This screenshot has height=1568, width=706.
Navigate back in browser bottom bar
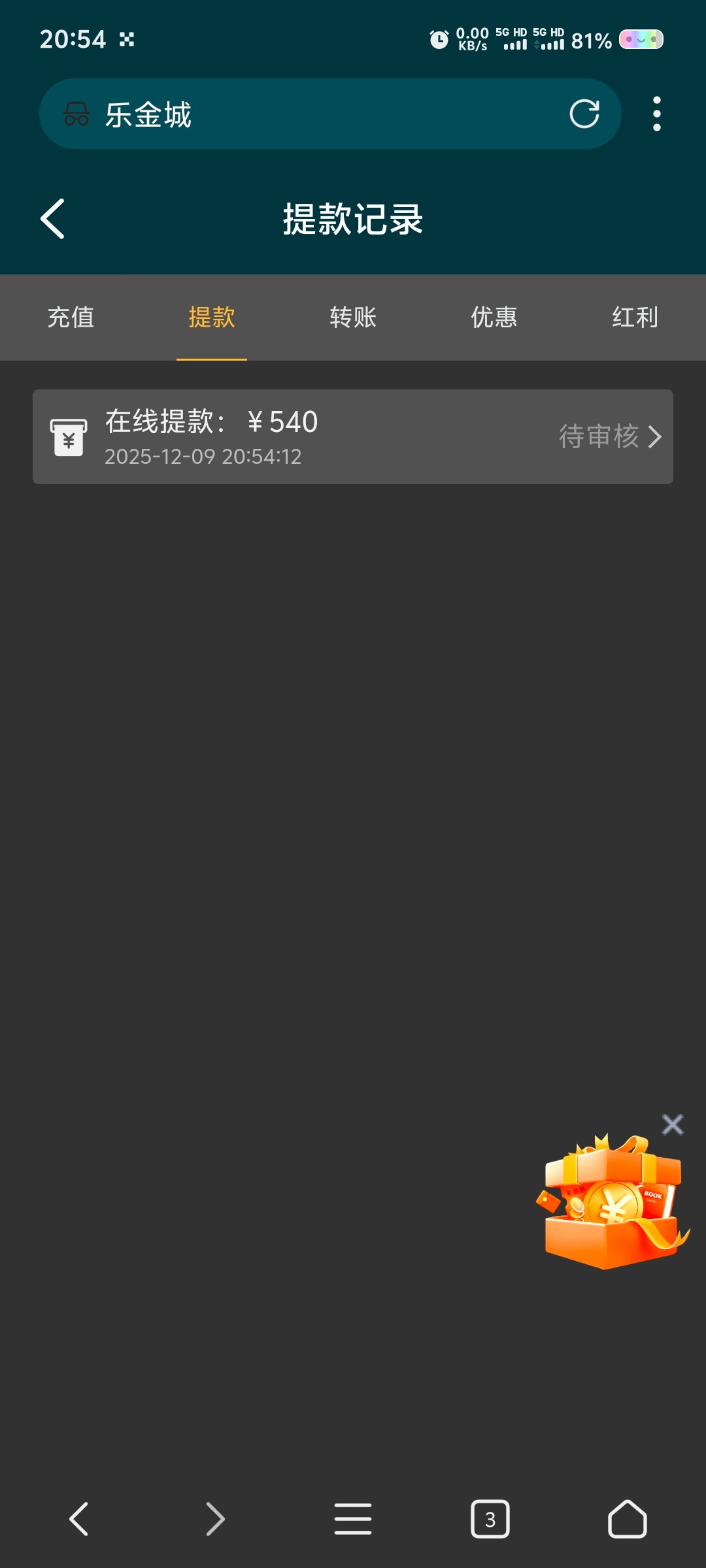pos(79,1519)
